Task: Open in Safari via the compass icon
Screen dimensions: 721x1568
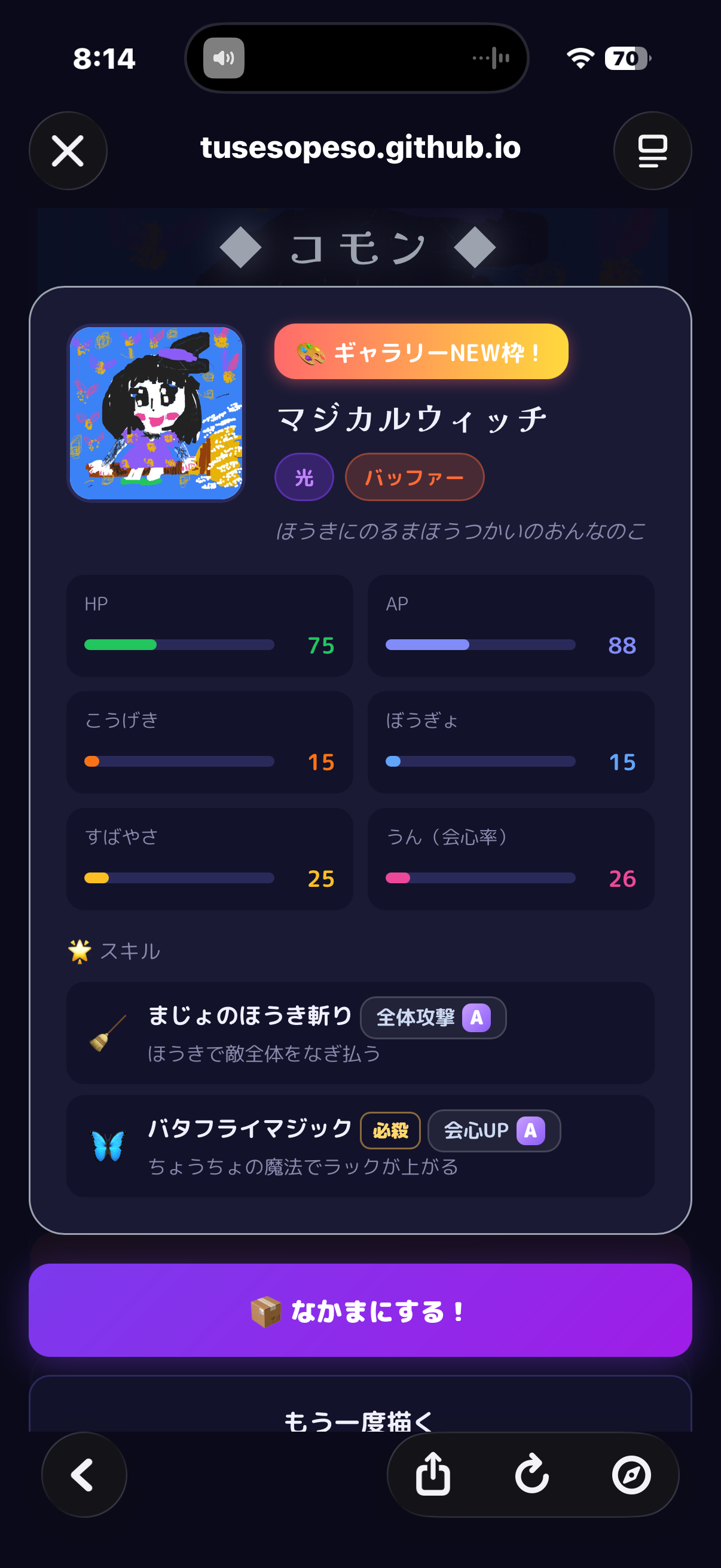Action: (x=631, y=1474)
